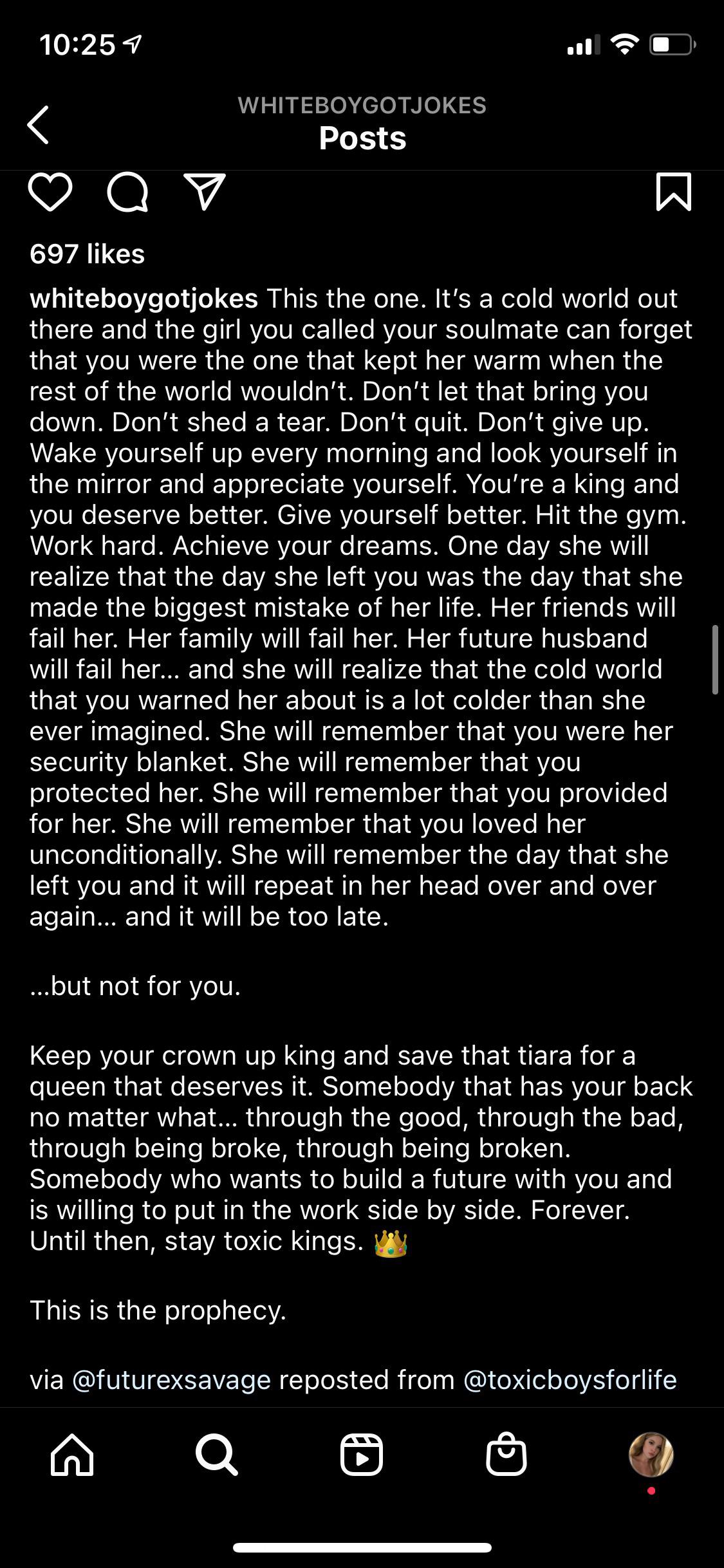The height and width of the screenshot is (1568, 724).
Task: View who liked: 697 likes
Action: click(x=87, y=254)
